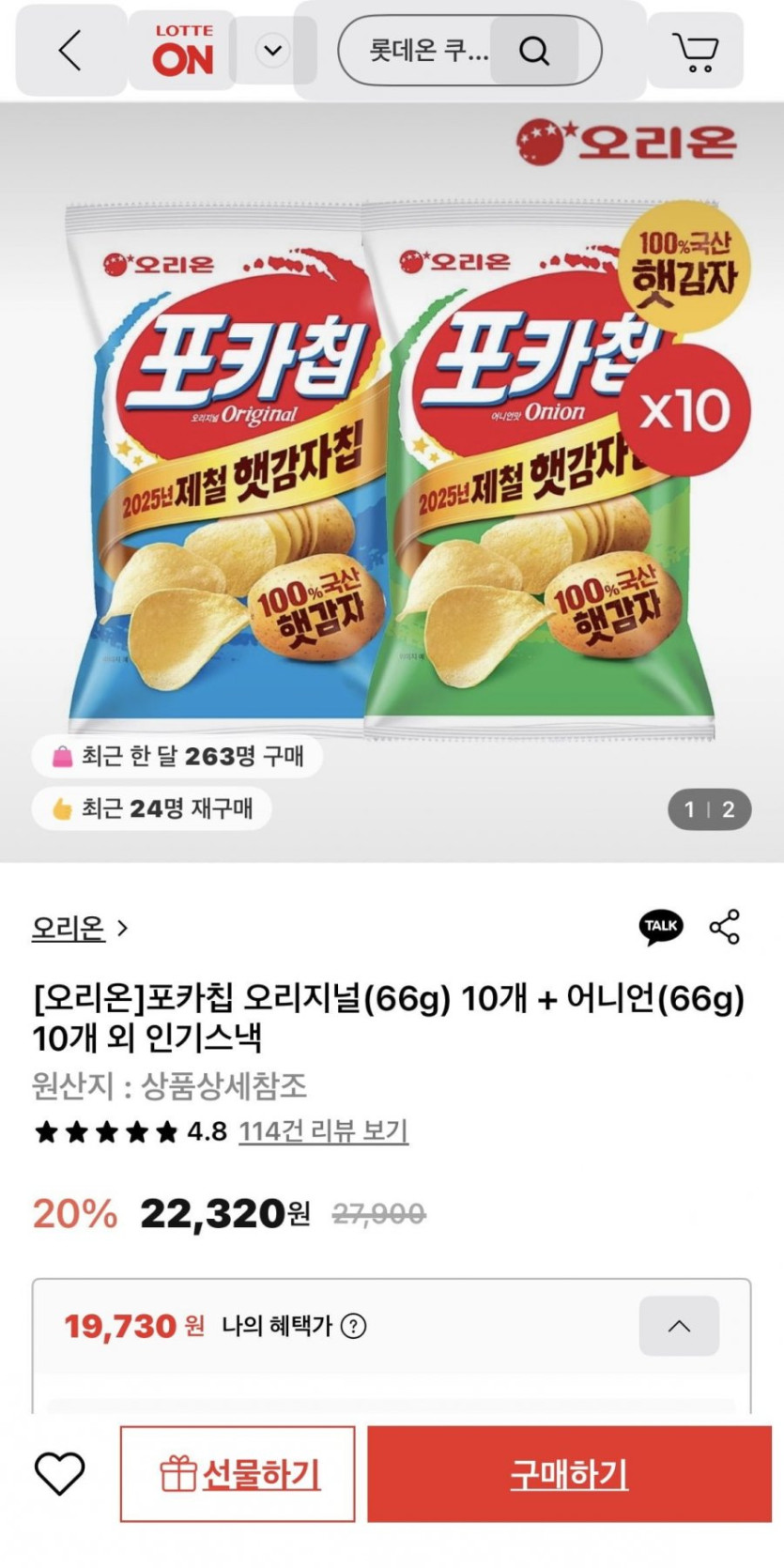Share this product

click(724, 927)
